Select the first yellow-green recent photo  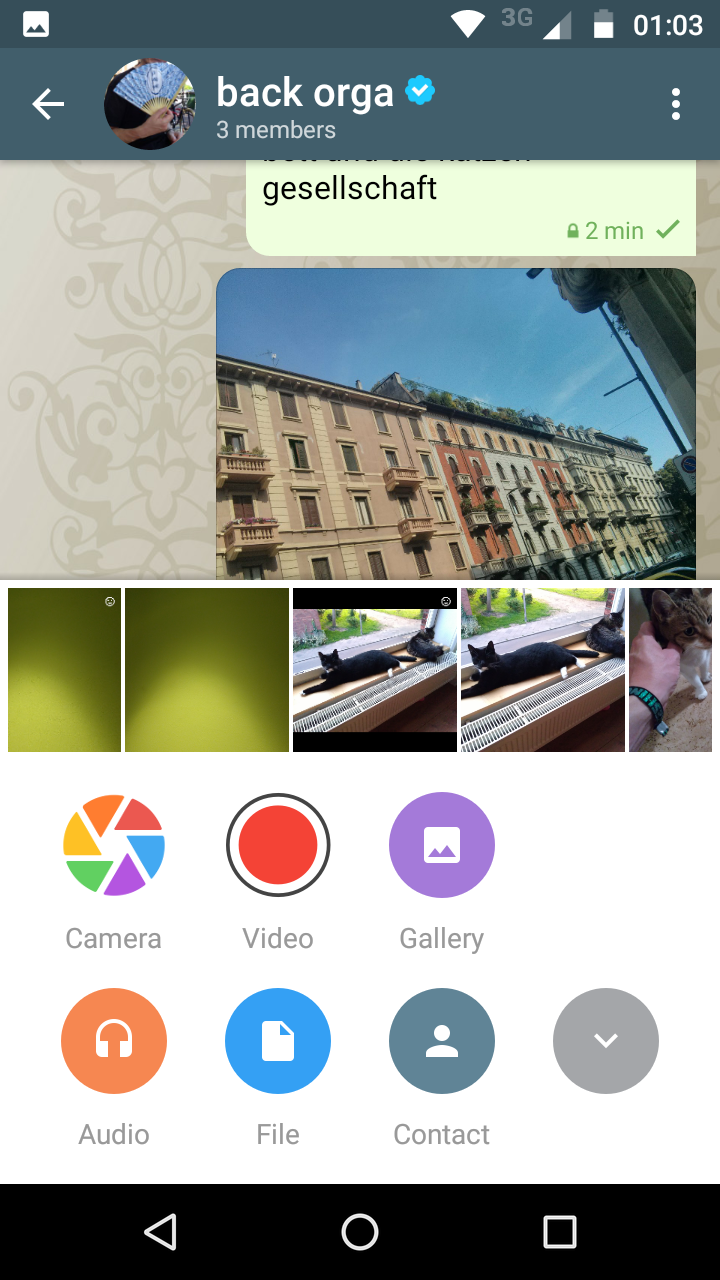[64, 670]
